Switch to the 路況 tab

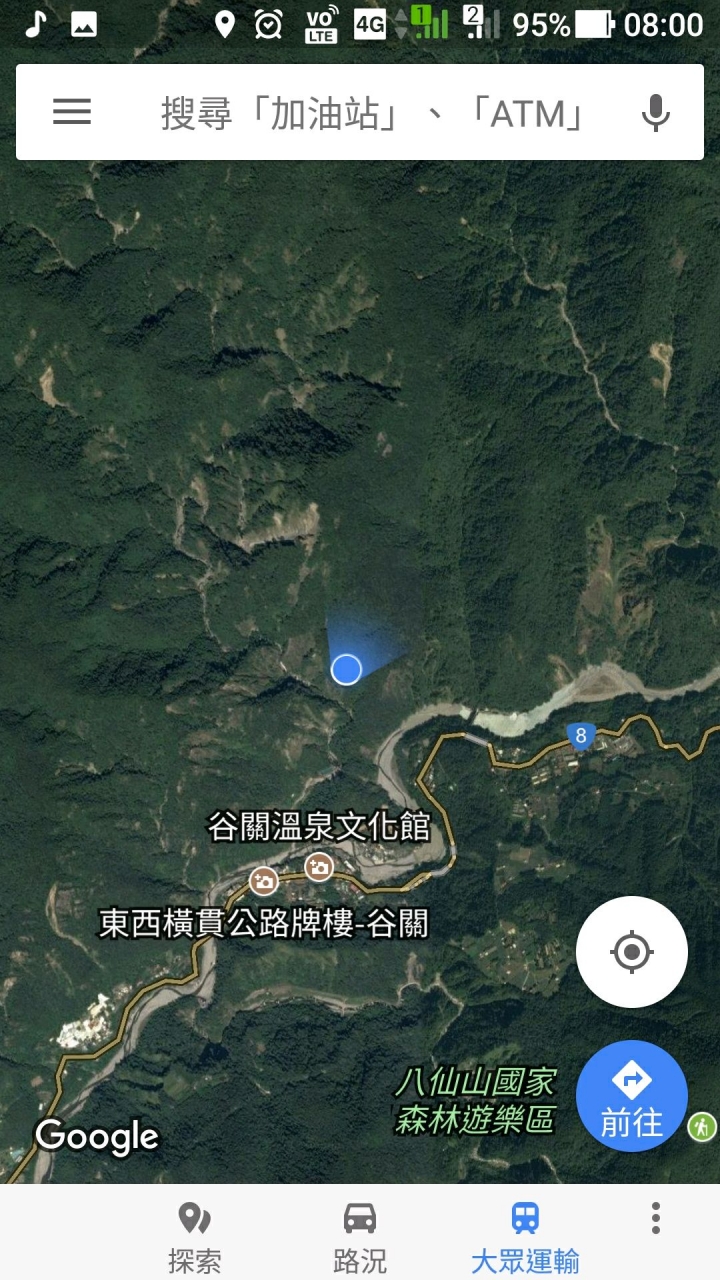(x=360, y=1237)
